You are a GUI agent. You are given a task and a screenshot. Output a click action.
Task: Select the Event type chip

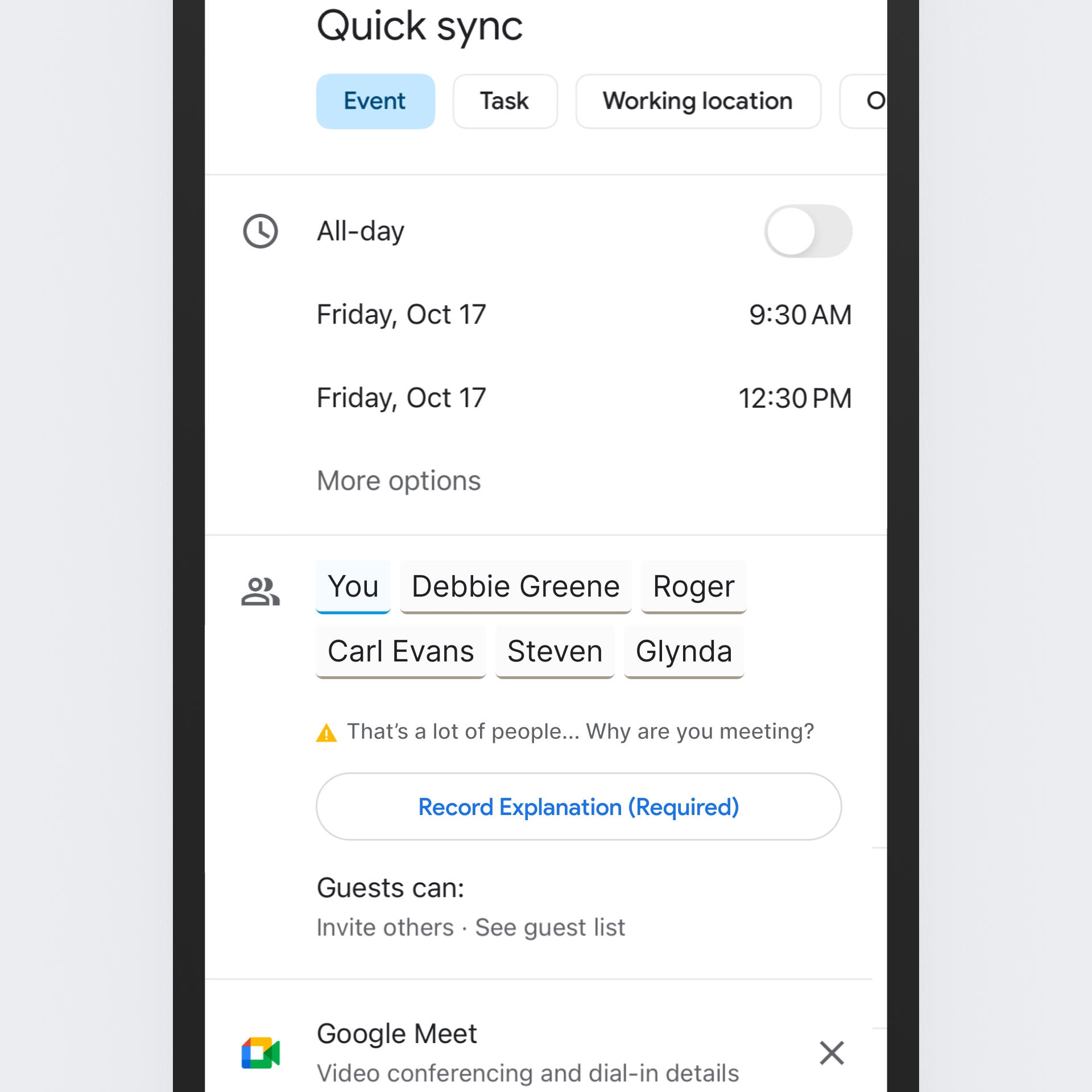[375, 101]
